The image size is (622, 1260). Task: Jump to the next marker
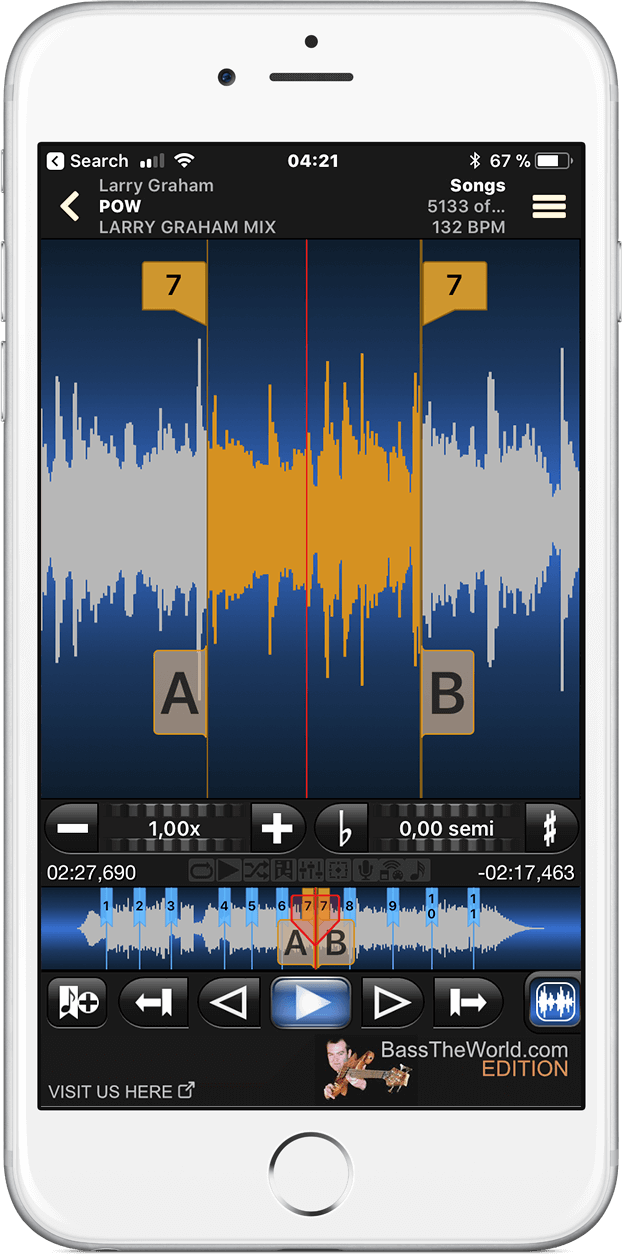467,1002
